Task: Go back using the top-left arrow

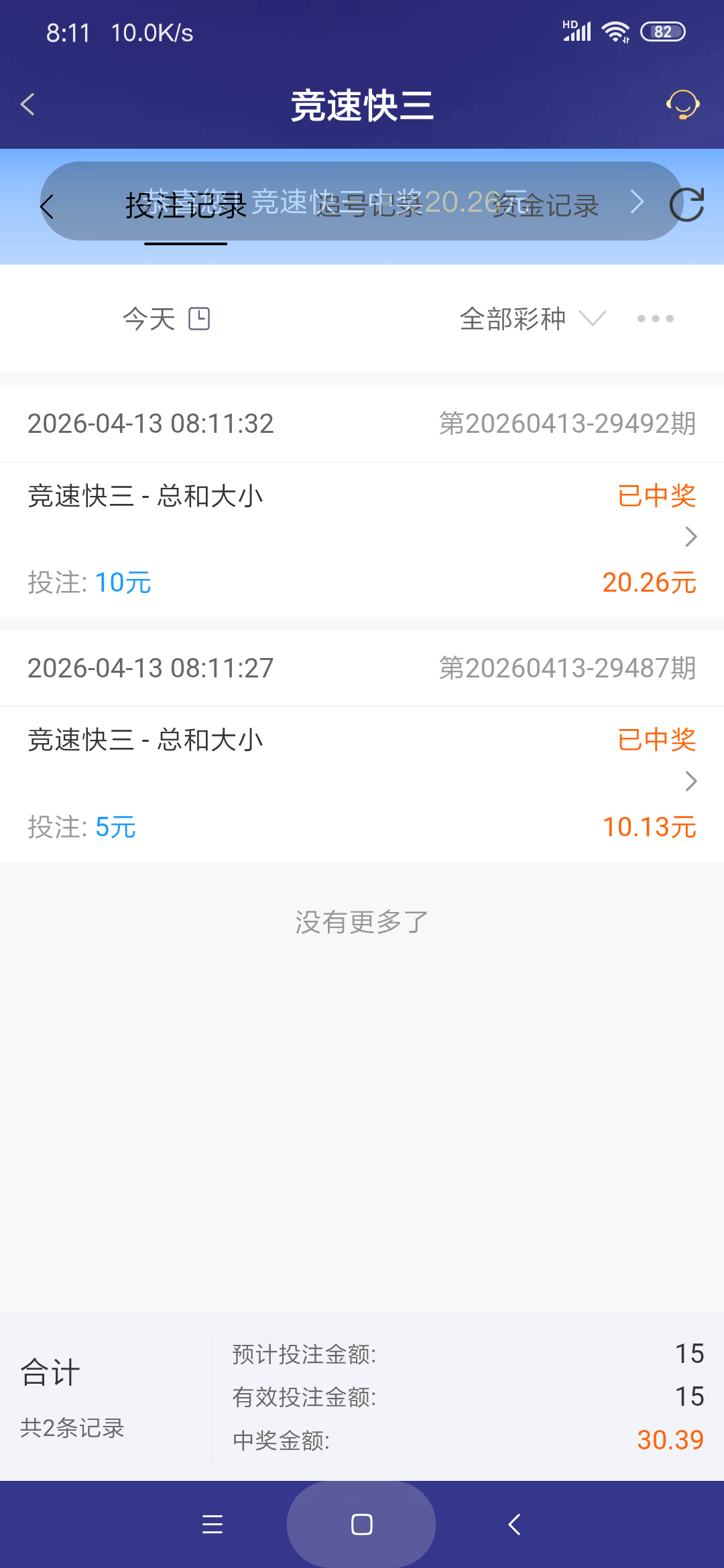Action: point(27,105)
